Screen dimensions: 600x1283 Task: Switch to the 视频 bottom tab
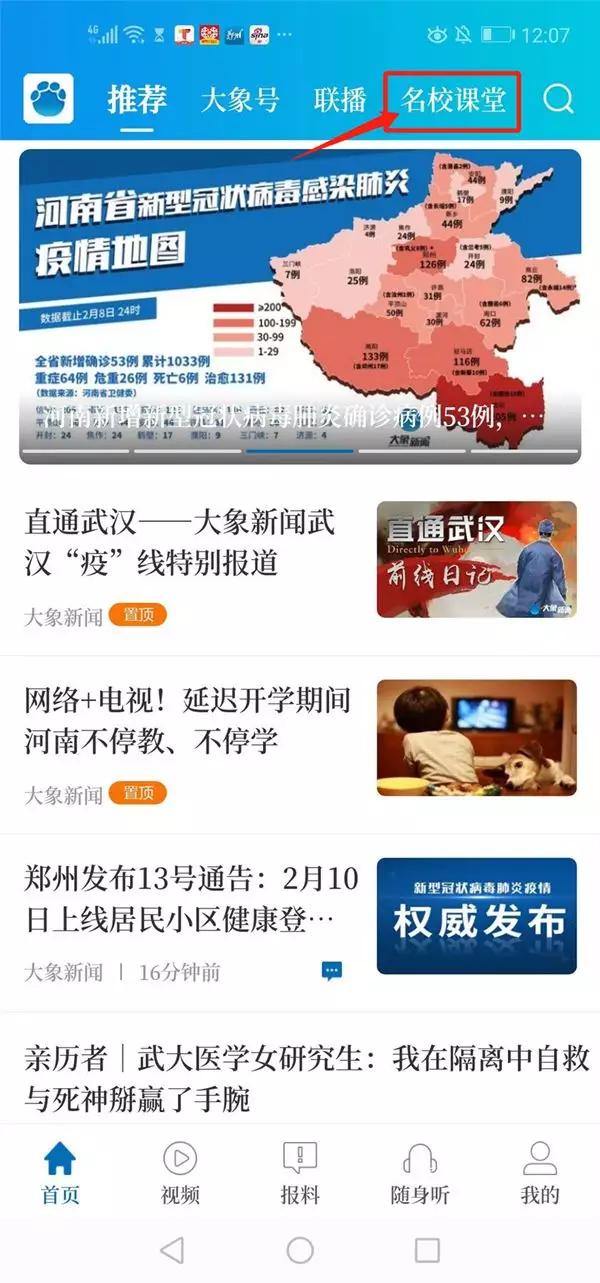point(180,1172)
